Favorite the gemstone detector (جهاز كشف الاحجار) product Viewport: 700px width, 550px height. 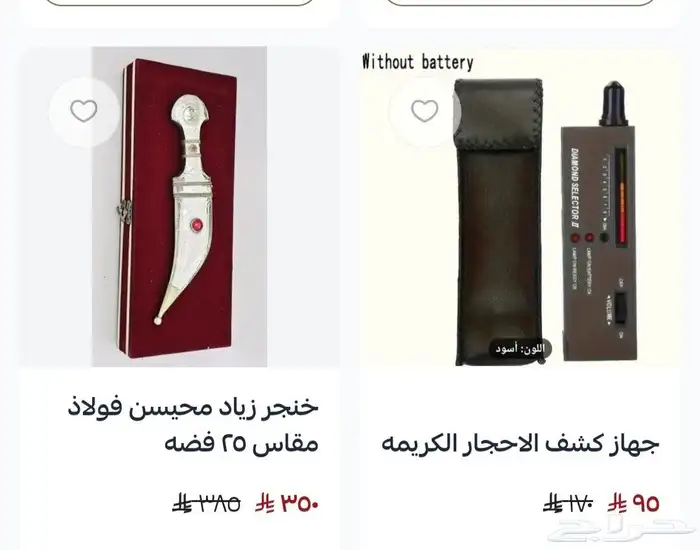point(424,111)
